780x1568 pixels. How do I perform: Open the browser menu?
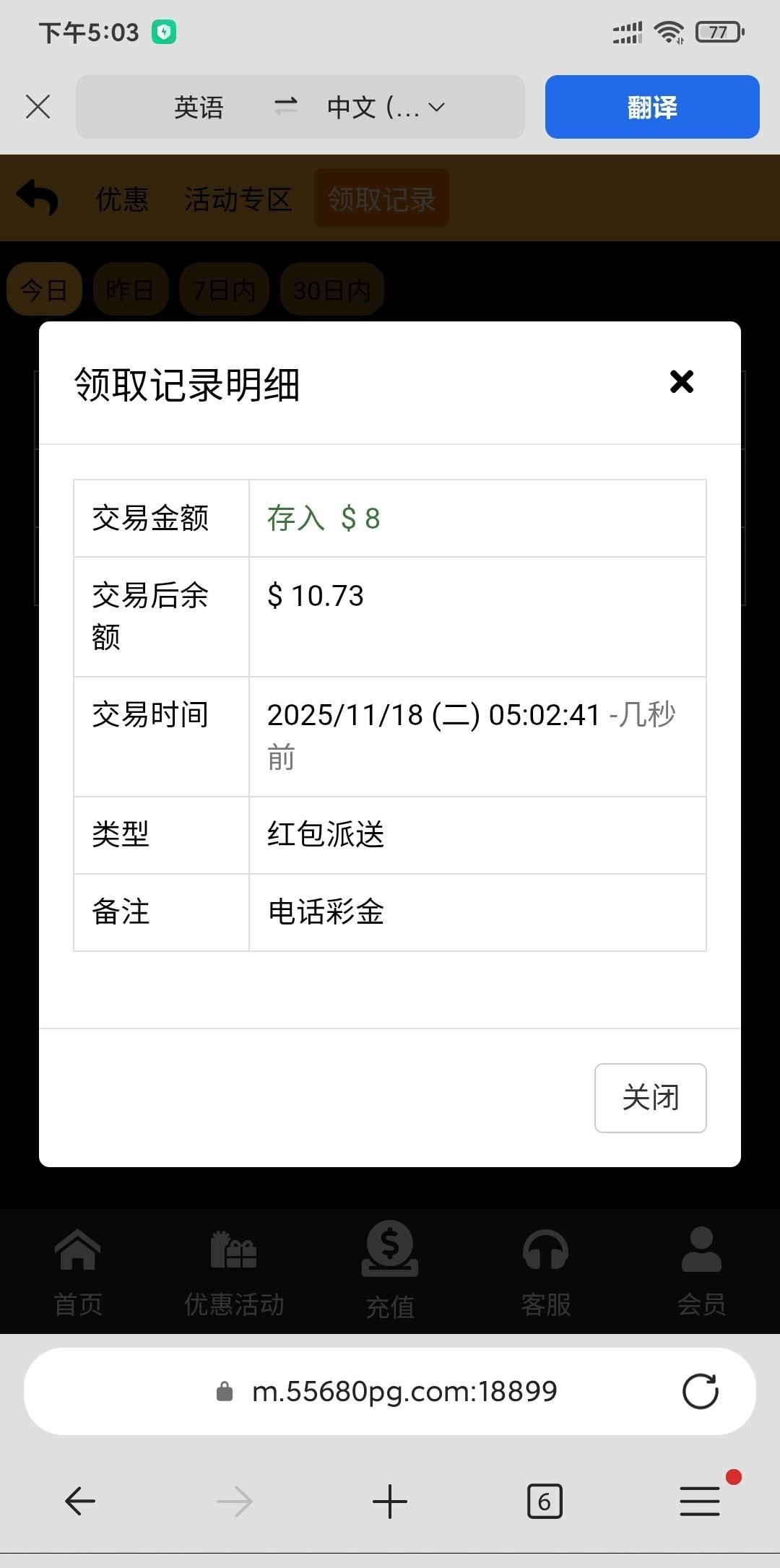click(x=700, y=1502)
